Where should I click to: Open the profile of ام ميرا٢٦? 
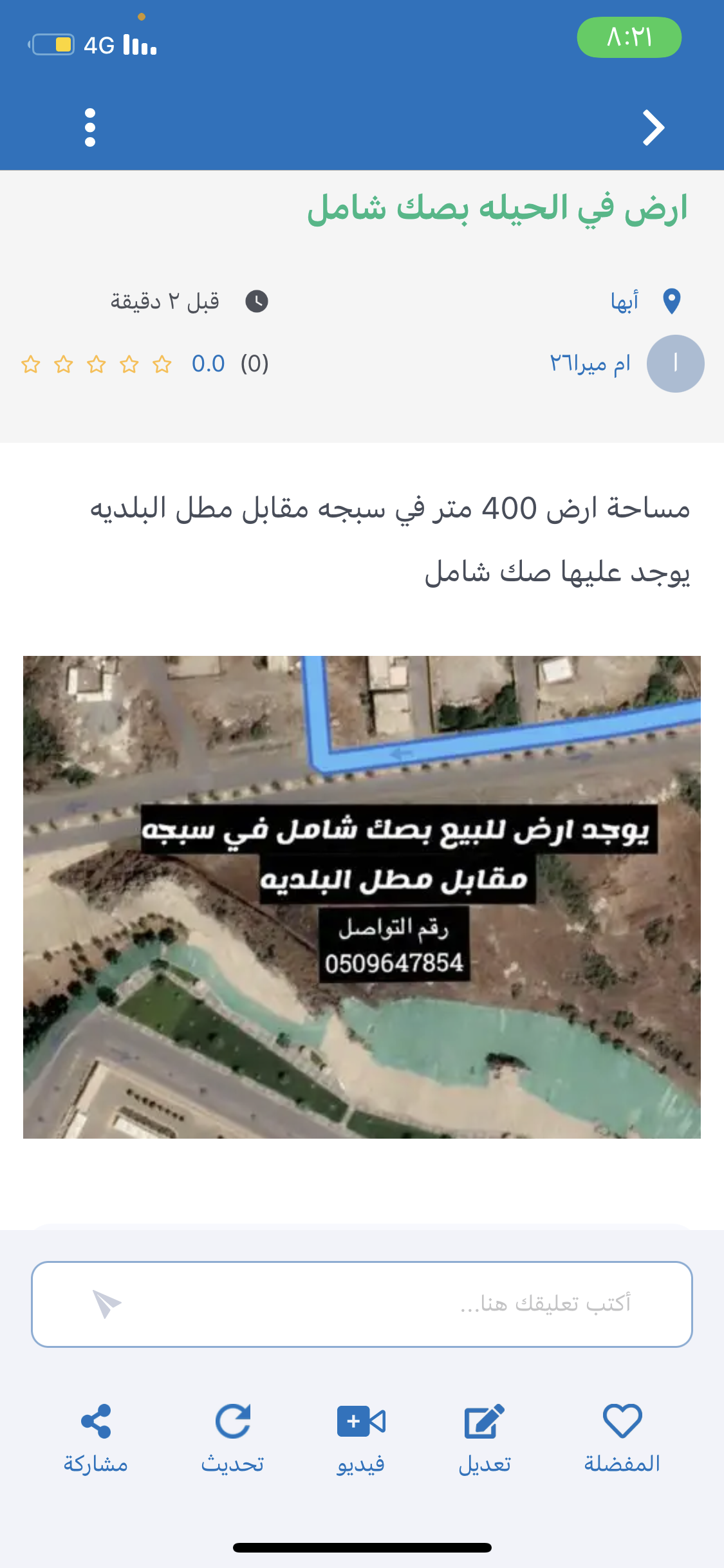(589, 364)
